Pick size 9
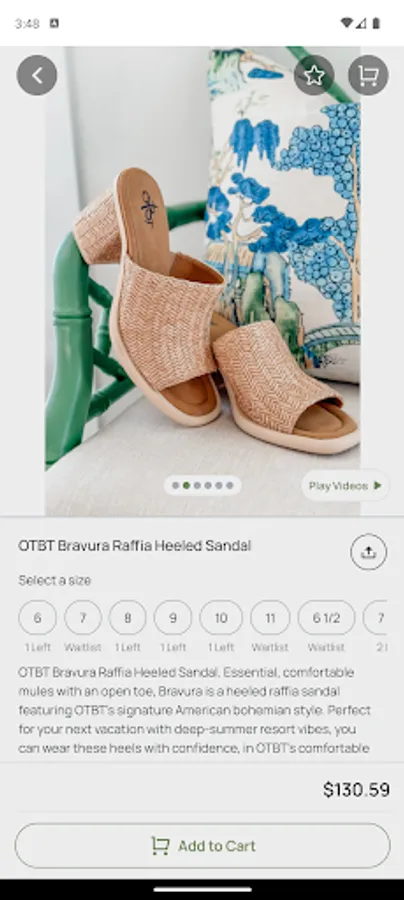 173,618
